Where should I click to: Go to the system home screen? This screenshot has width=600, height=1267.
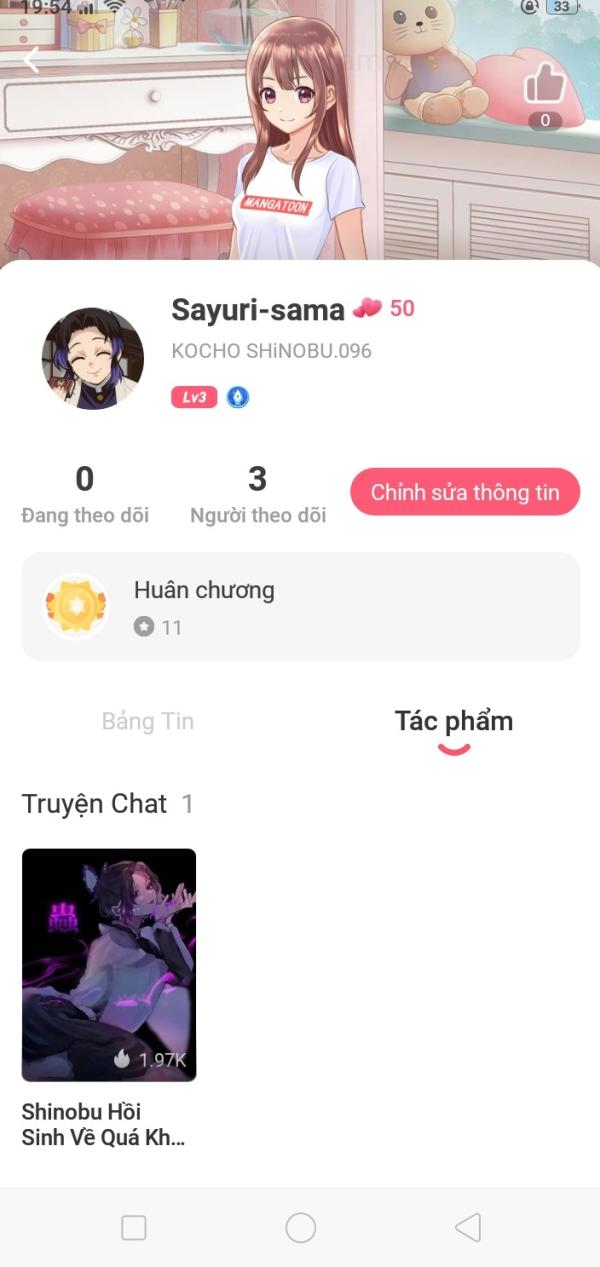[x=300, y=1227]
